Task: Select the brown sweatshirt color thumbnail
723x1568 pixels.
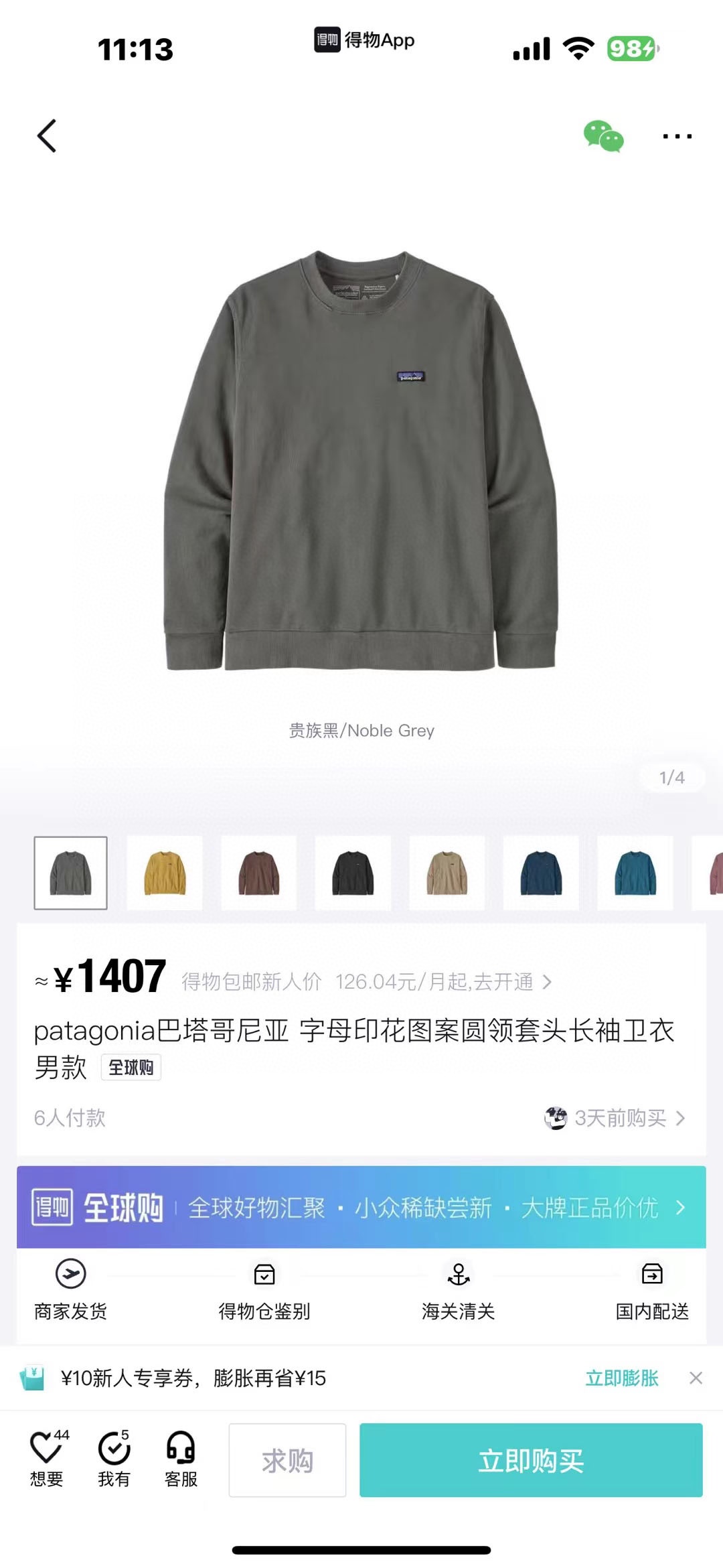Action: point(259,873)
